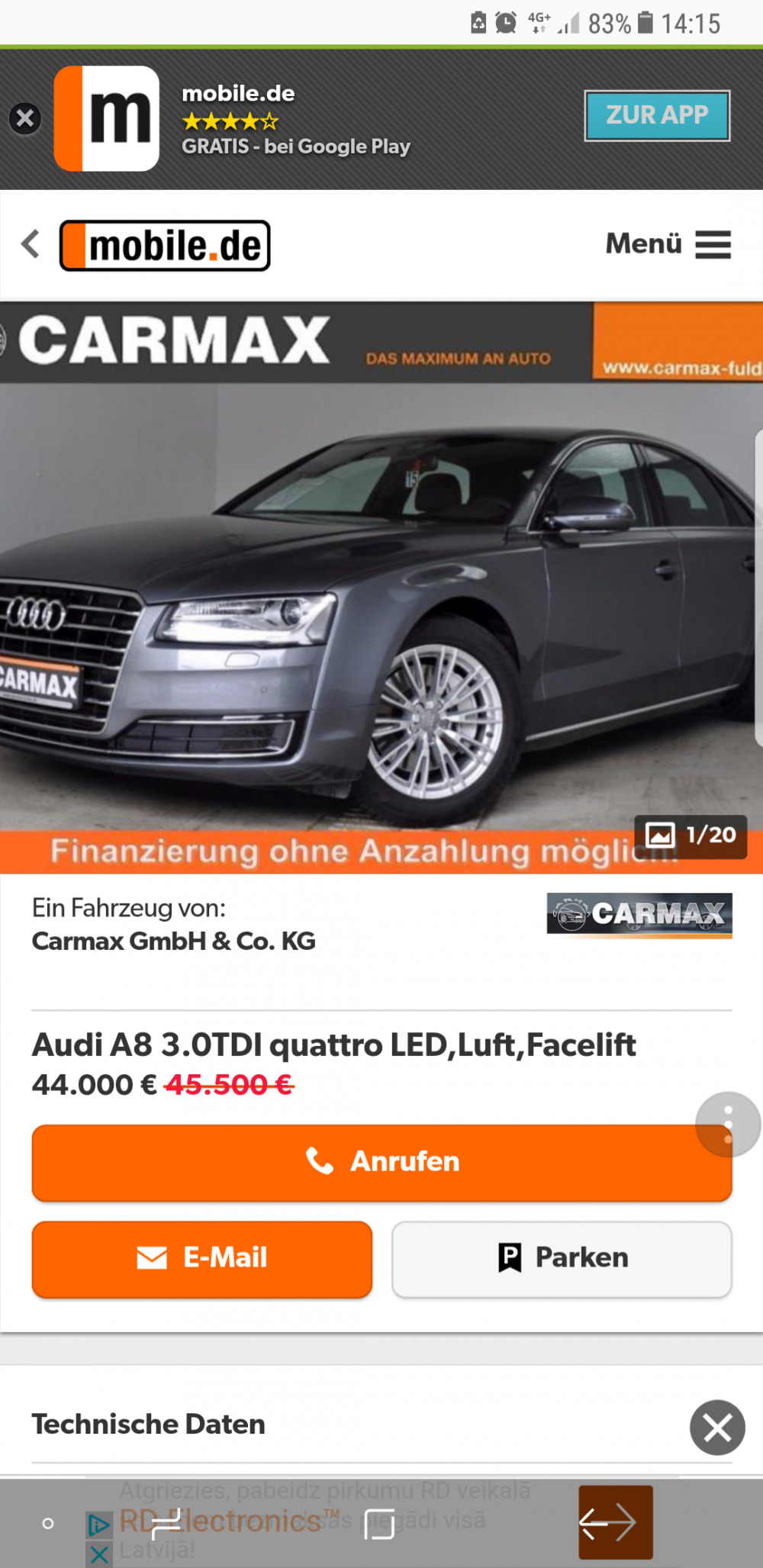Park this listing with Parken
The width and height of the screenshot is (763, 1568).
(562, 1258)
